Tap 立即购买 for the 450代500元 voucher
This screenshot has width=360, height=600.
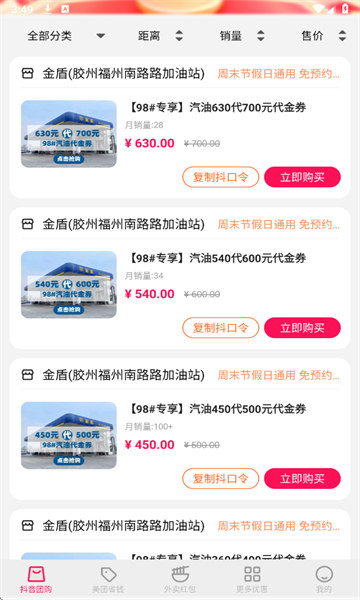(302, 479)
